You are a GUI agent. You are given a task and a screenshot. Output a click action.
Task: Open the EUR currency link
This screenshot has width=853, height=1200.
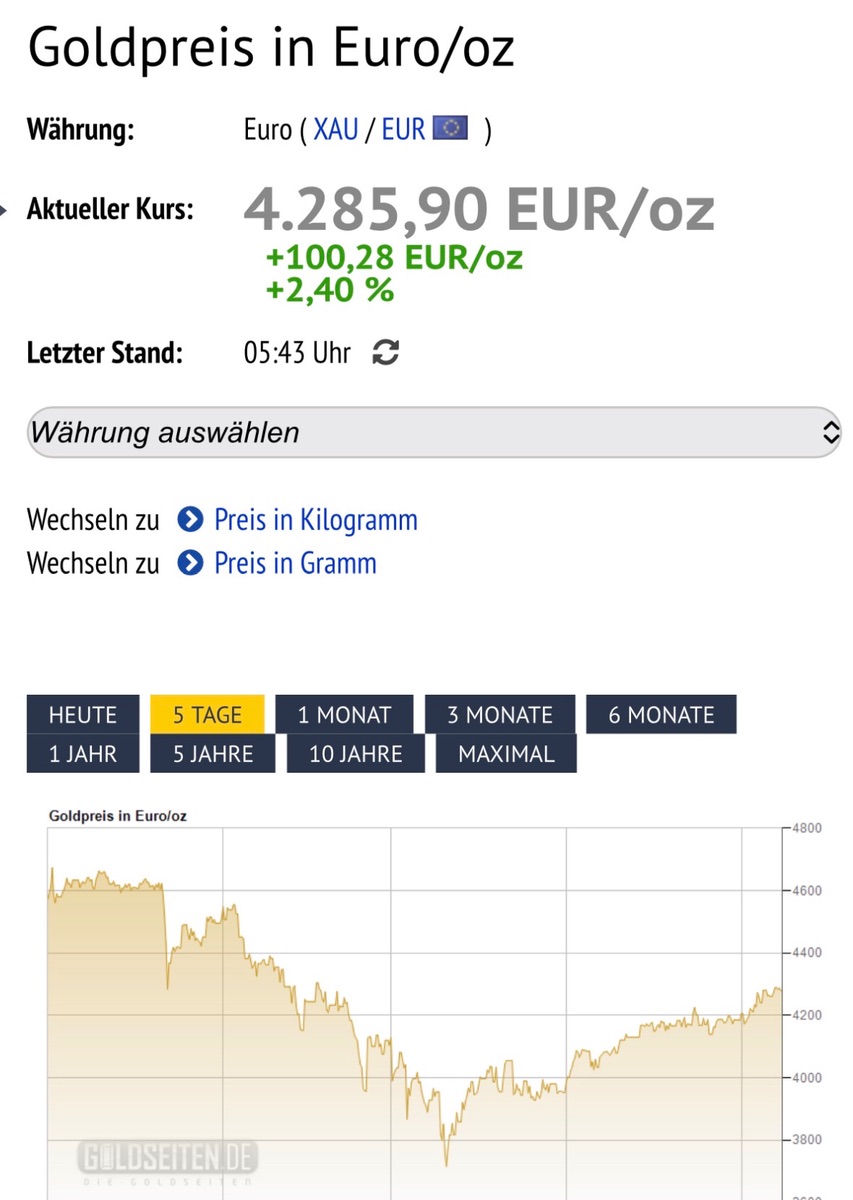(x=404, y=130)
